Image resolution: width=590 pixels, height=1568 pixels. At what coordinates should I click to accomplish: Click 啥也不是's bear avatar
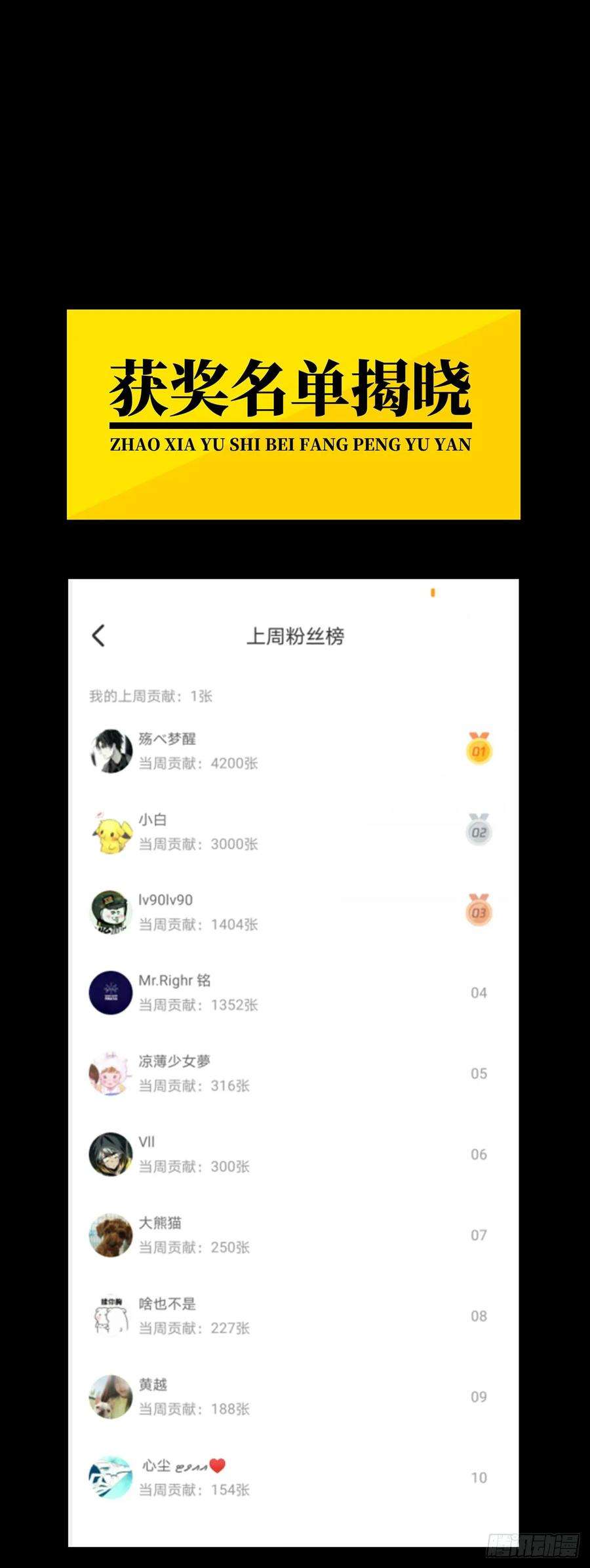tap(111, 1314)
